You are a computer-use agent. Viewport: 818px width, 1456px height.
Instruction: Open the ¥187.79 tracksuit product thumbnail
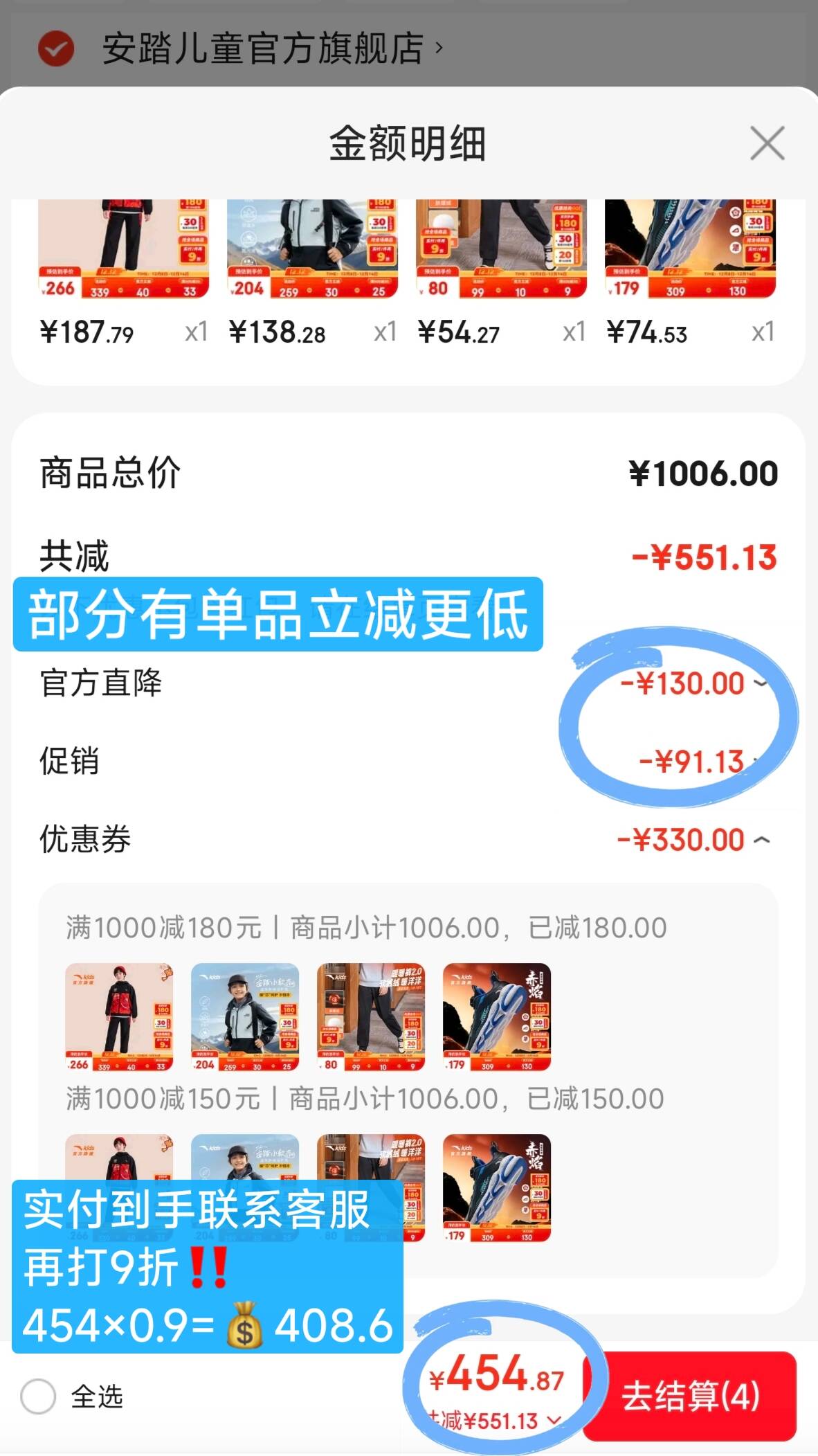(124, 249)
